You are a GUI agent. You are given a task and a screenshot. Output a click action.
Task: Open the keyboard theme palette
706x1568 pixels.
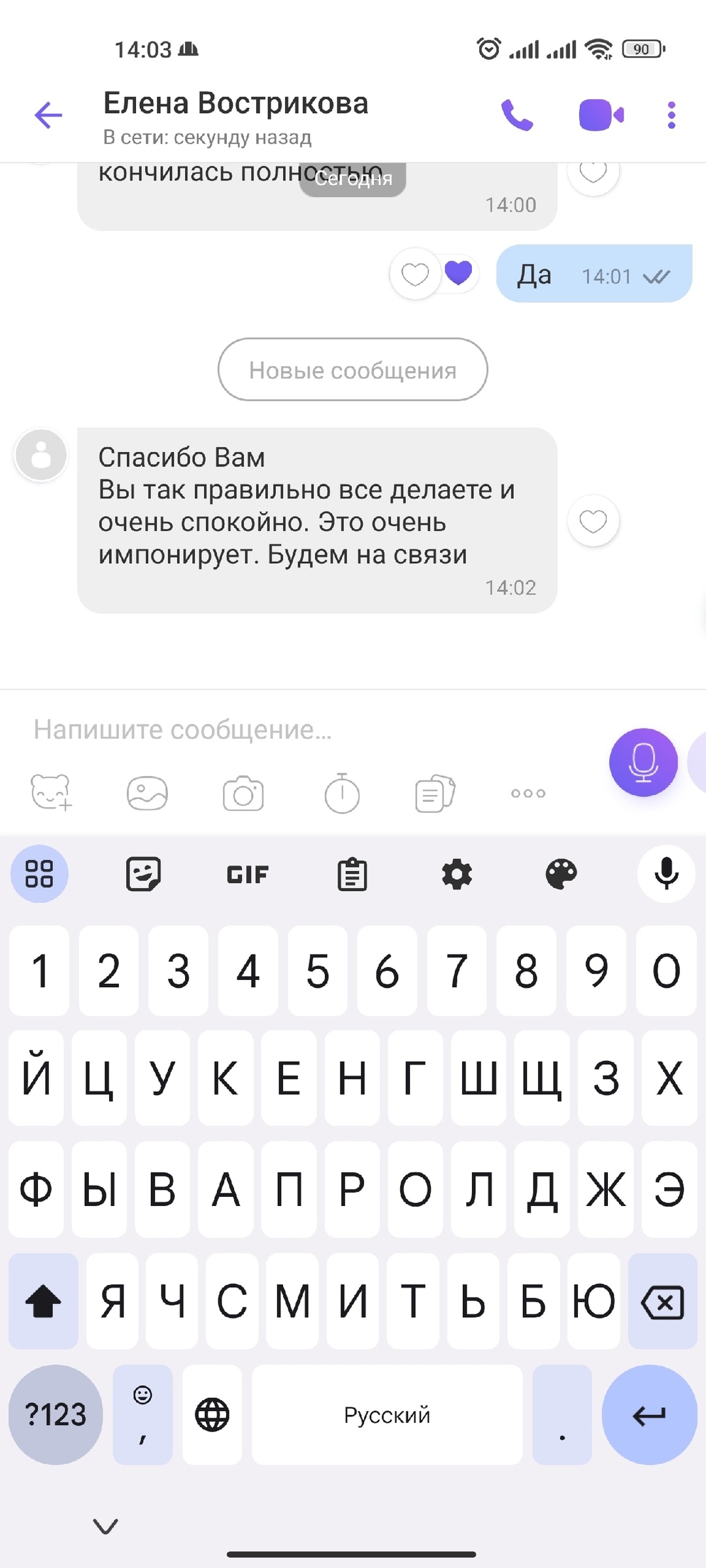tap(562, 874)
